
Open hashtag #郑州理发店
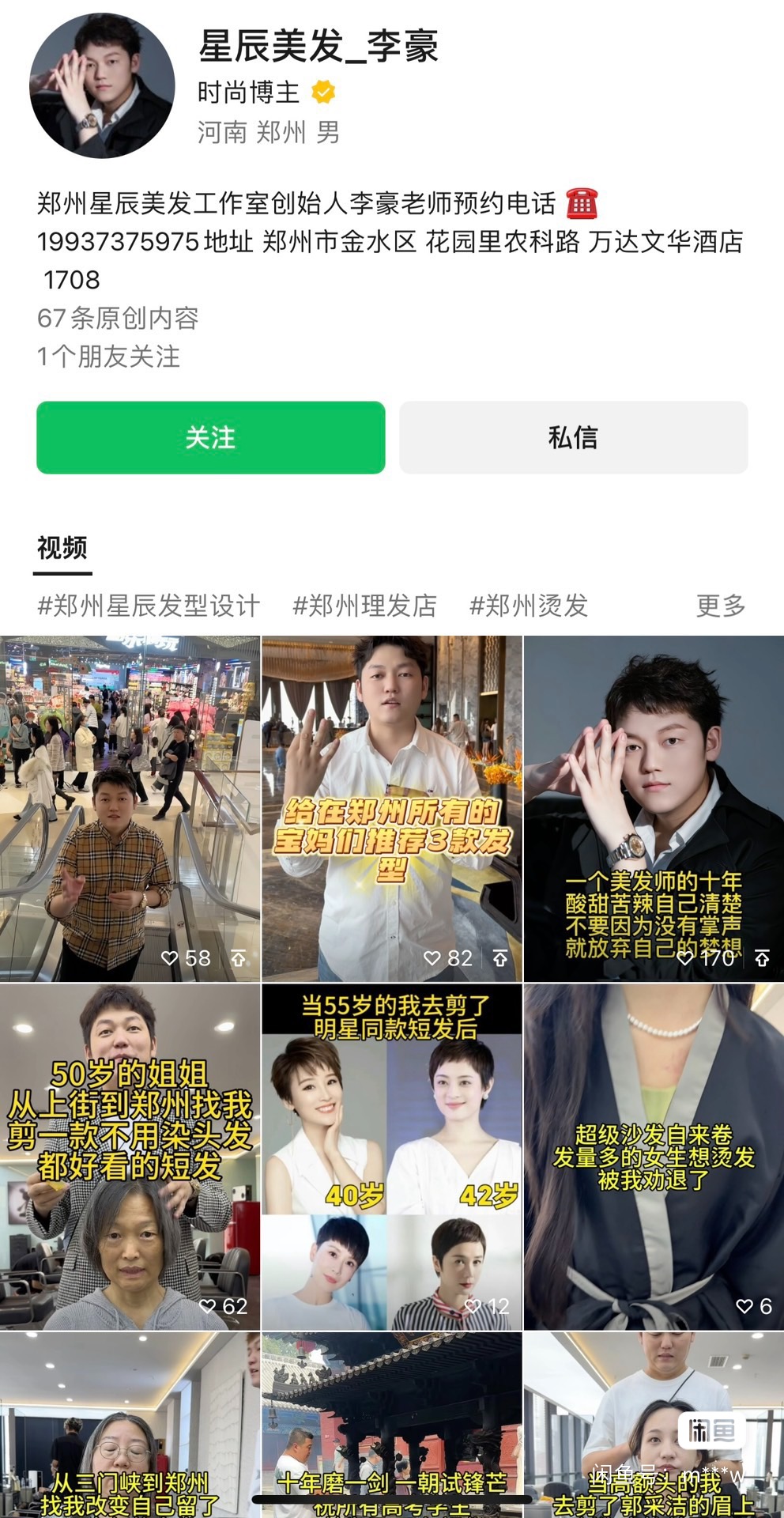364,606
